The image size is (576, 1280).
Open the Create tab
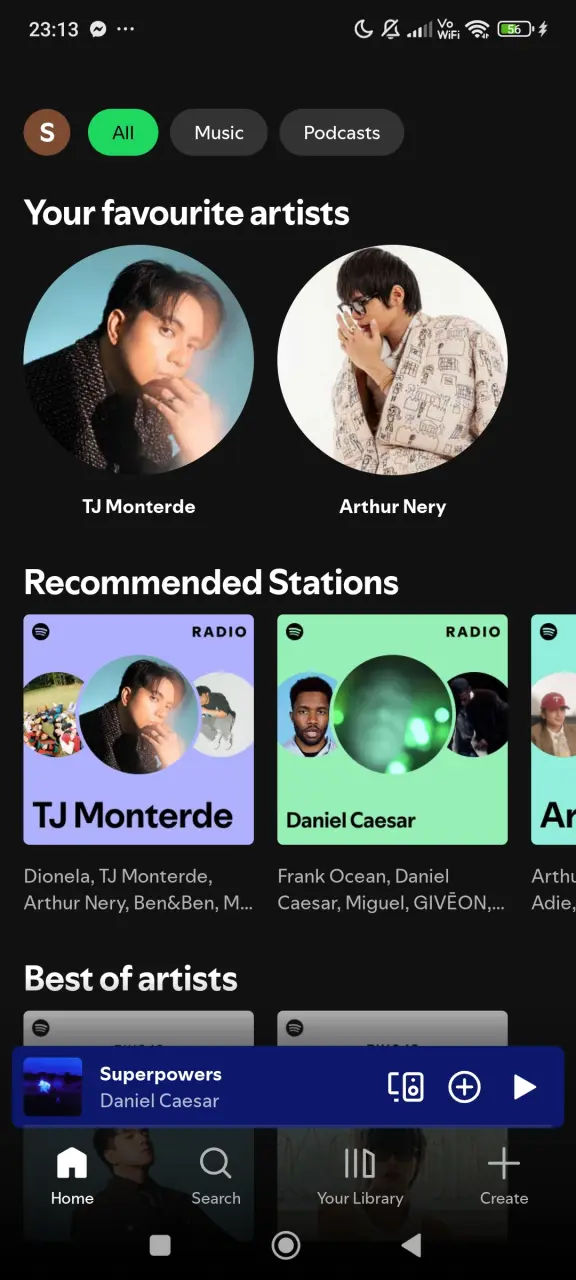point(504,1176)
